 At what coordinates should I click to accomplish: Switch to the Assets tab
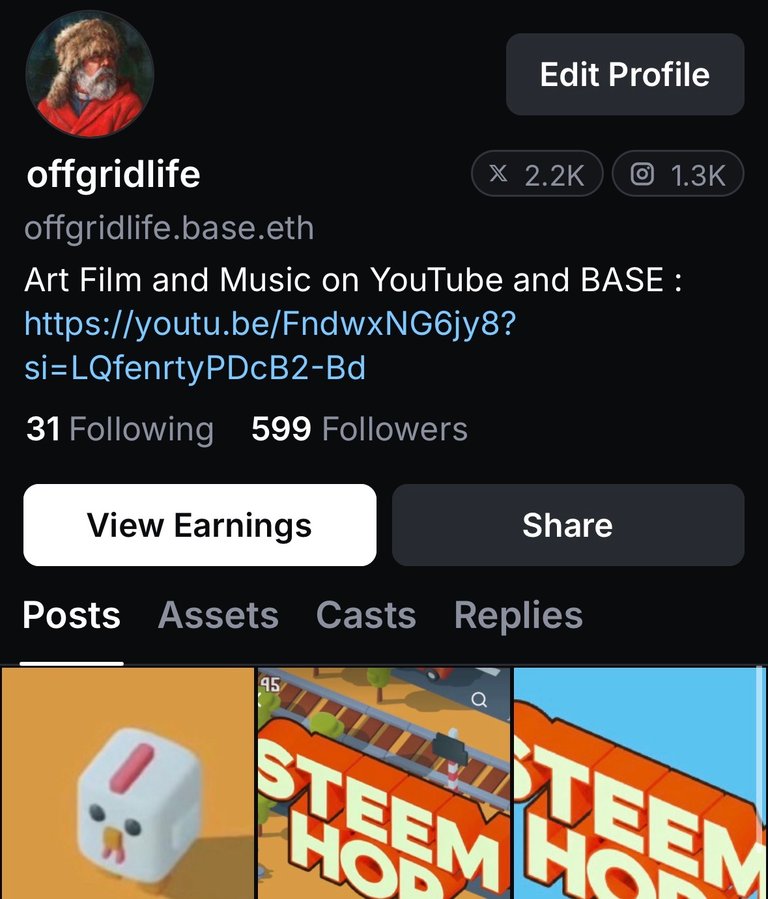(x=218, y=616)
